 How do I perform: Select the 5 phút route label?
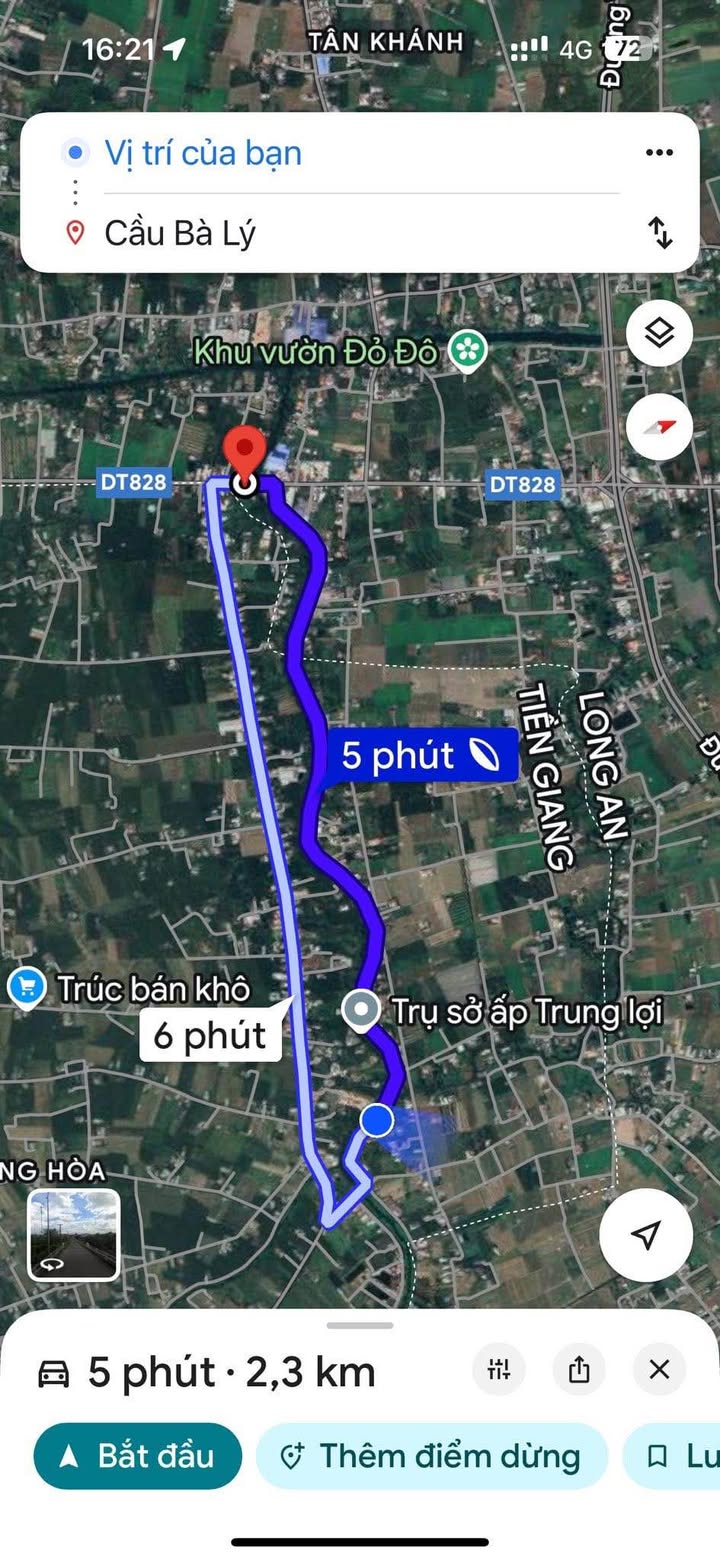419,755
